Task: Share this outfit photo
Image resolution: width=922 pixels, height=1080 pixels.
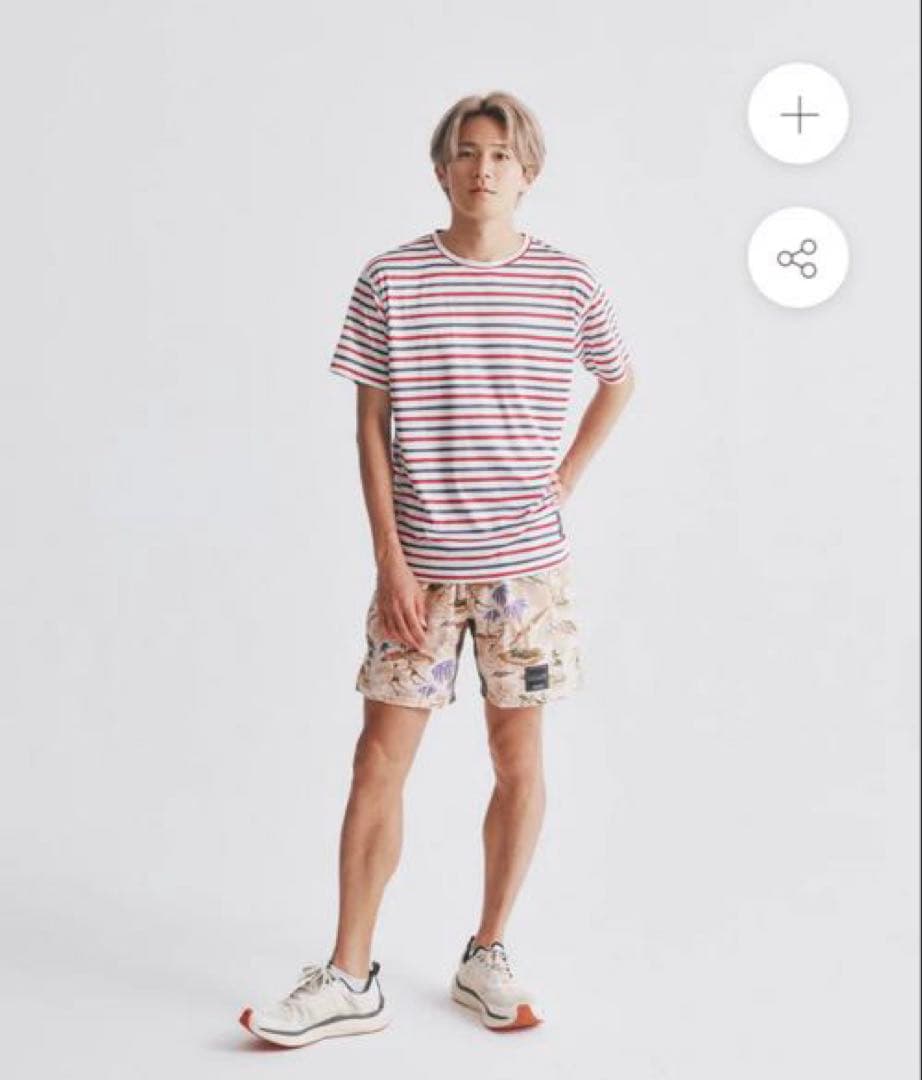Action: (798, 258)
